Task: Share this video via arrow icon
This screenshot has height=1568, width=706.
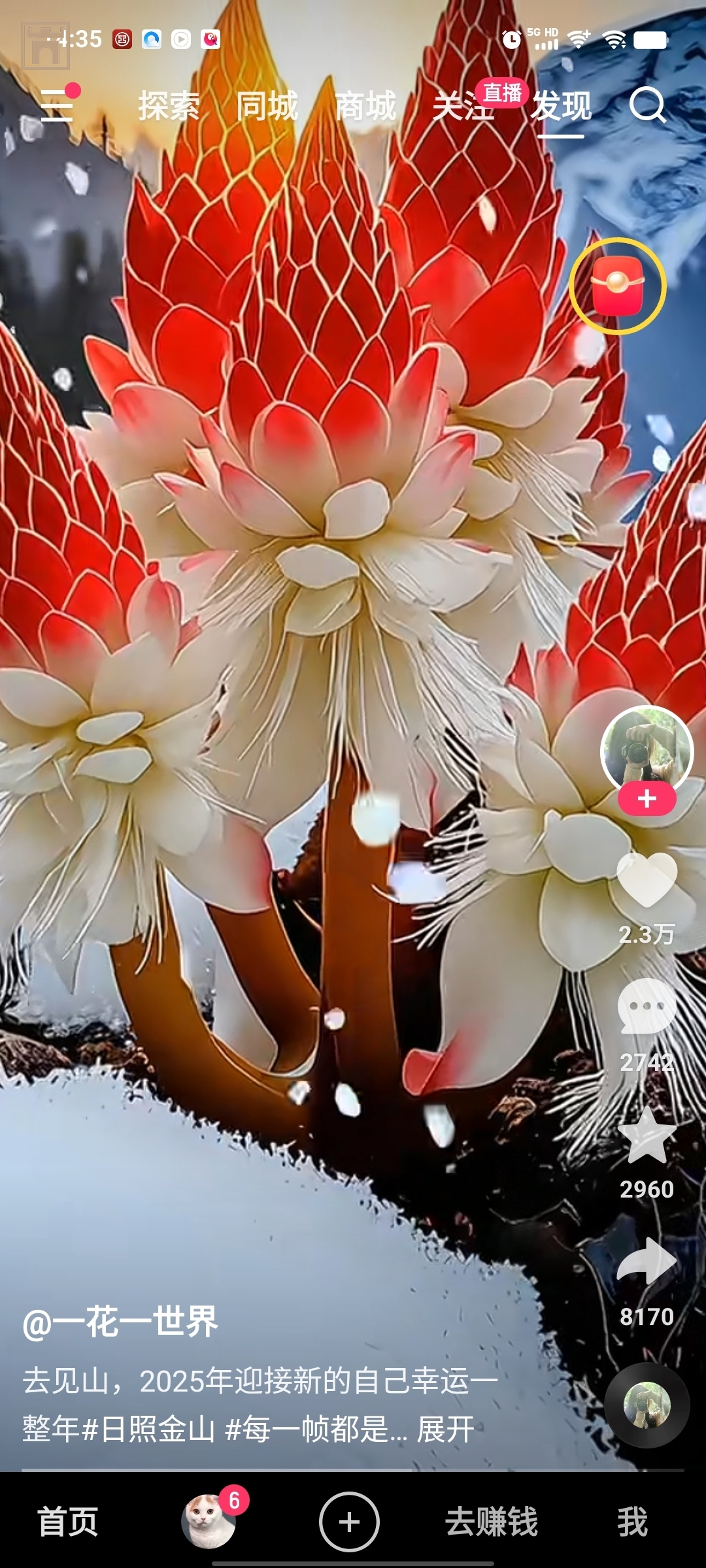Action: tap(647, 1262)
